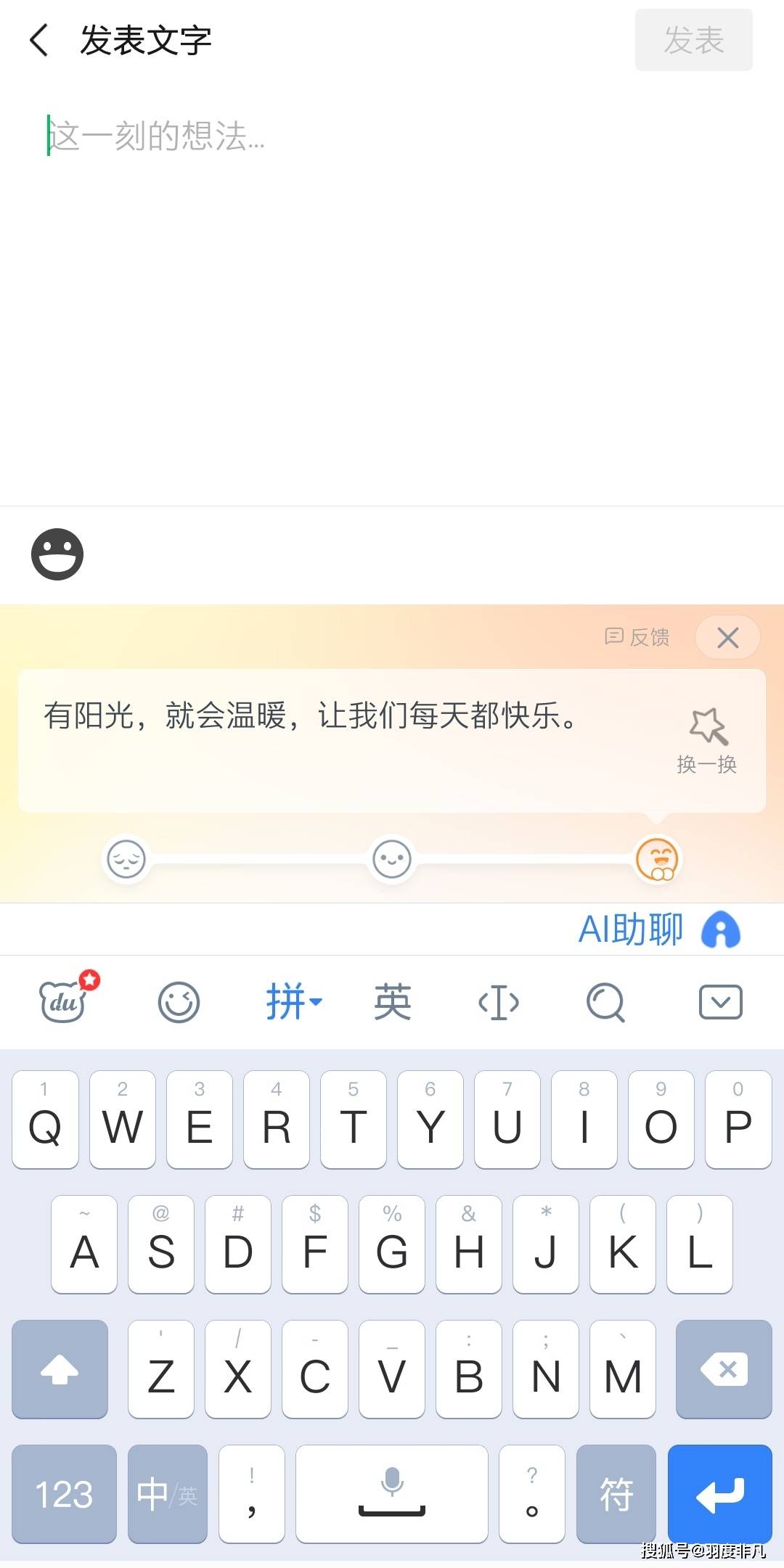
Task: Open the cursor movement tool
Action: tap(499, 1003)
